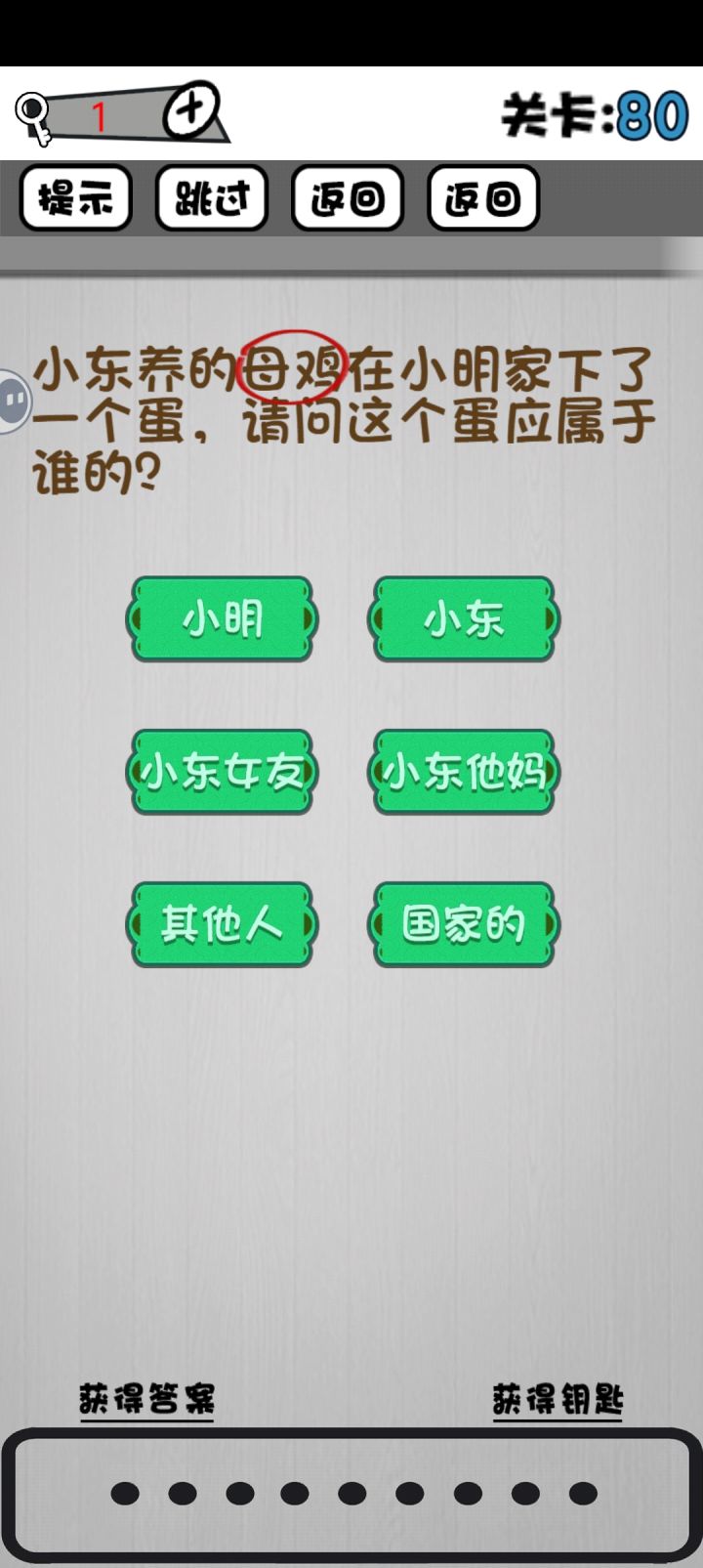Open the side panel handle on left edge
The height and width of the screenshot is (1568, 703).
point(12,400)
